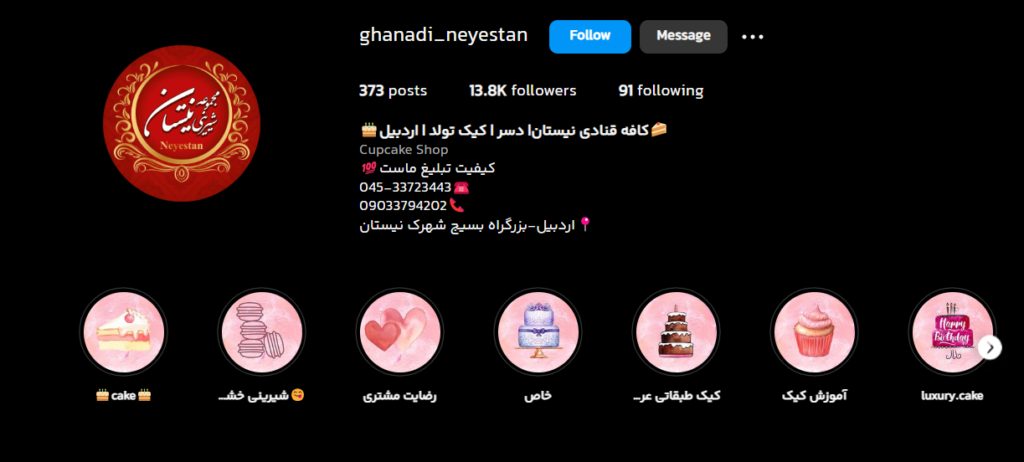This screenshot has width=1024, height=462.
Task: View the 13.8K followers list
Action: (x=522, y=90)
